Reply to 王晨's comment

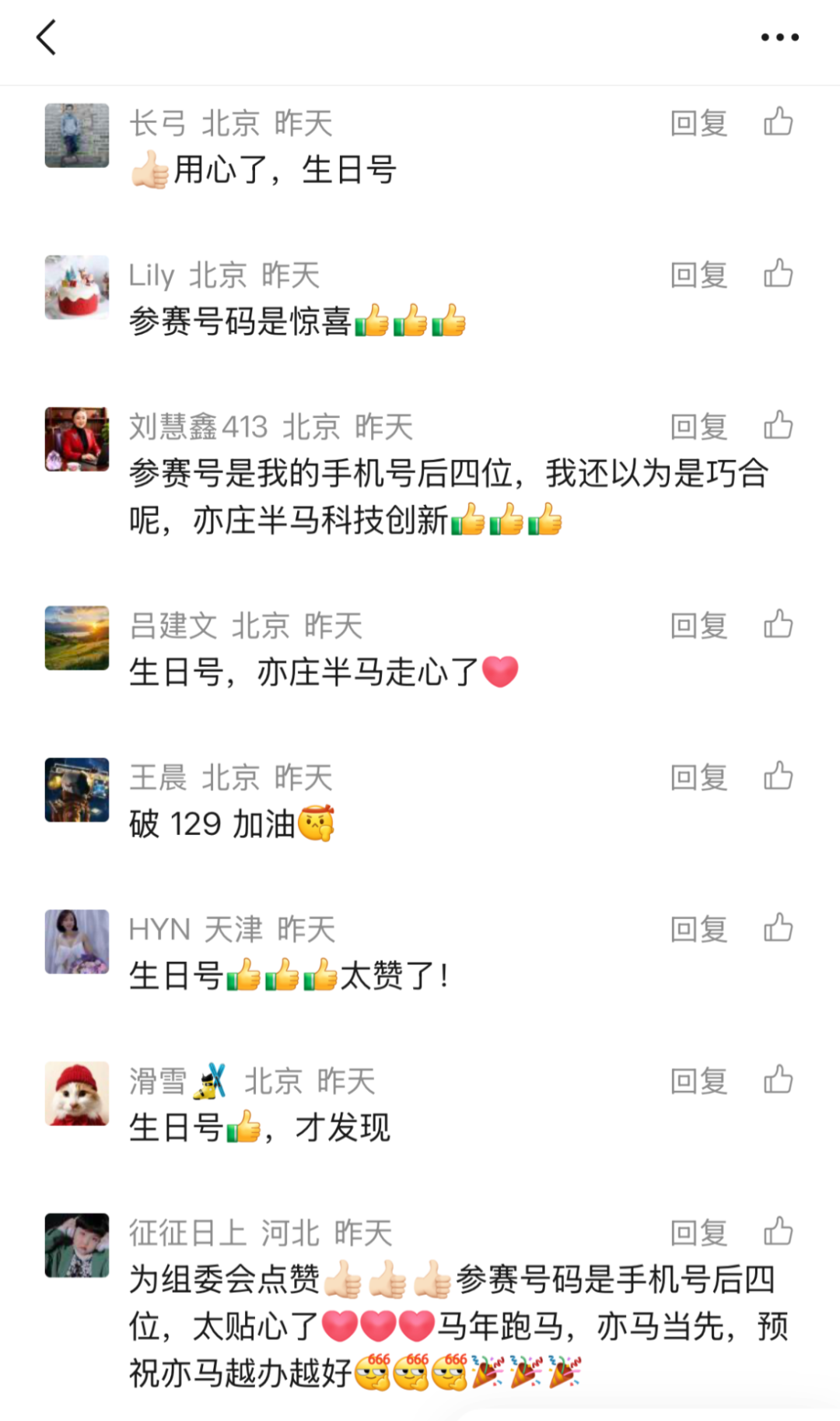coord(698,777)
